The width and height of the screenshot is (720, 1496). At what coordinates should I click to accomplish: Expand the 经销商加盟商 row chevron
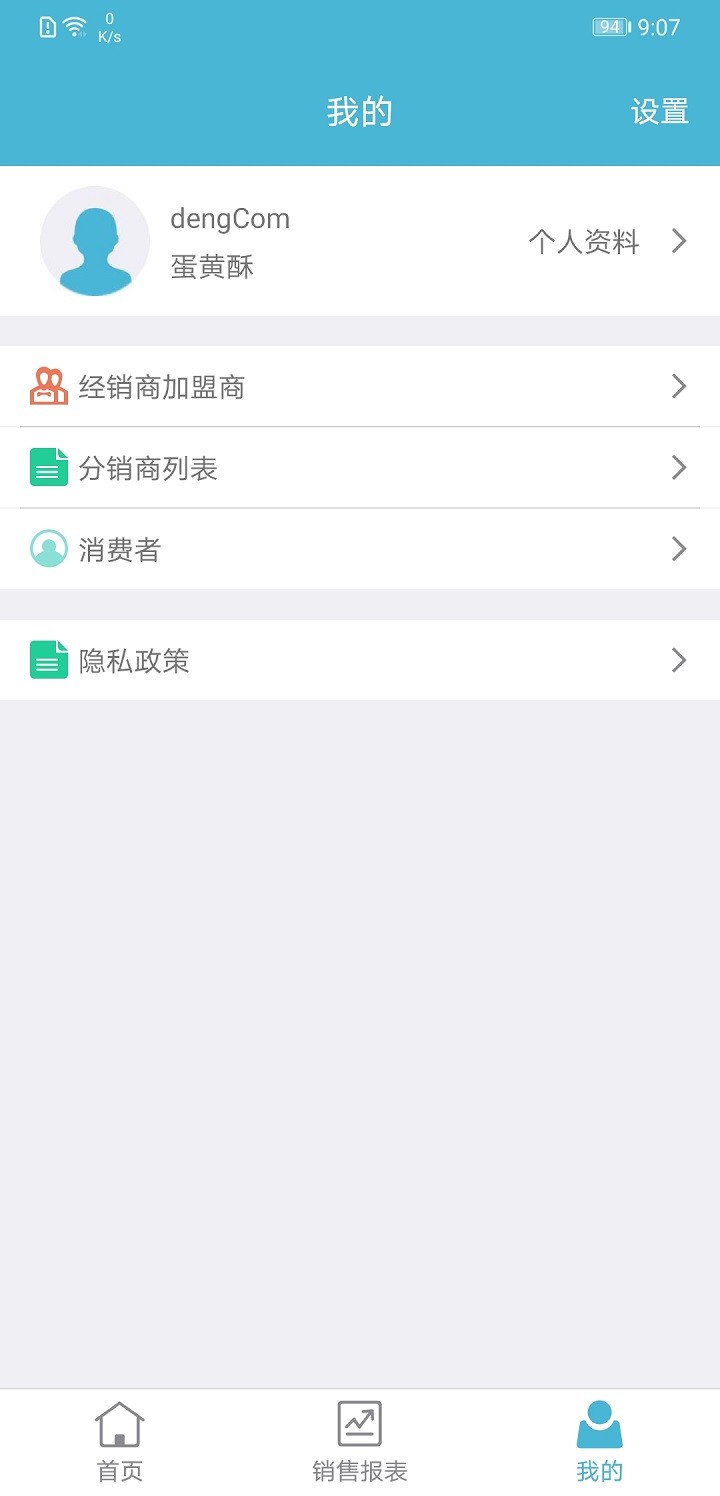(x=679, y=387)
